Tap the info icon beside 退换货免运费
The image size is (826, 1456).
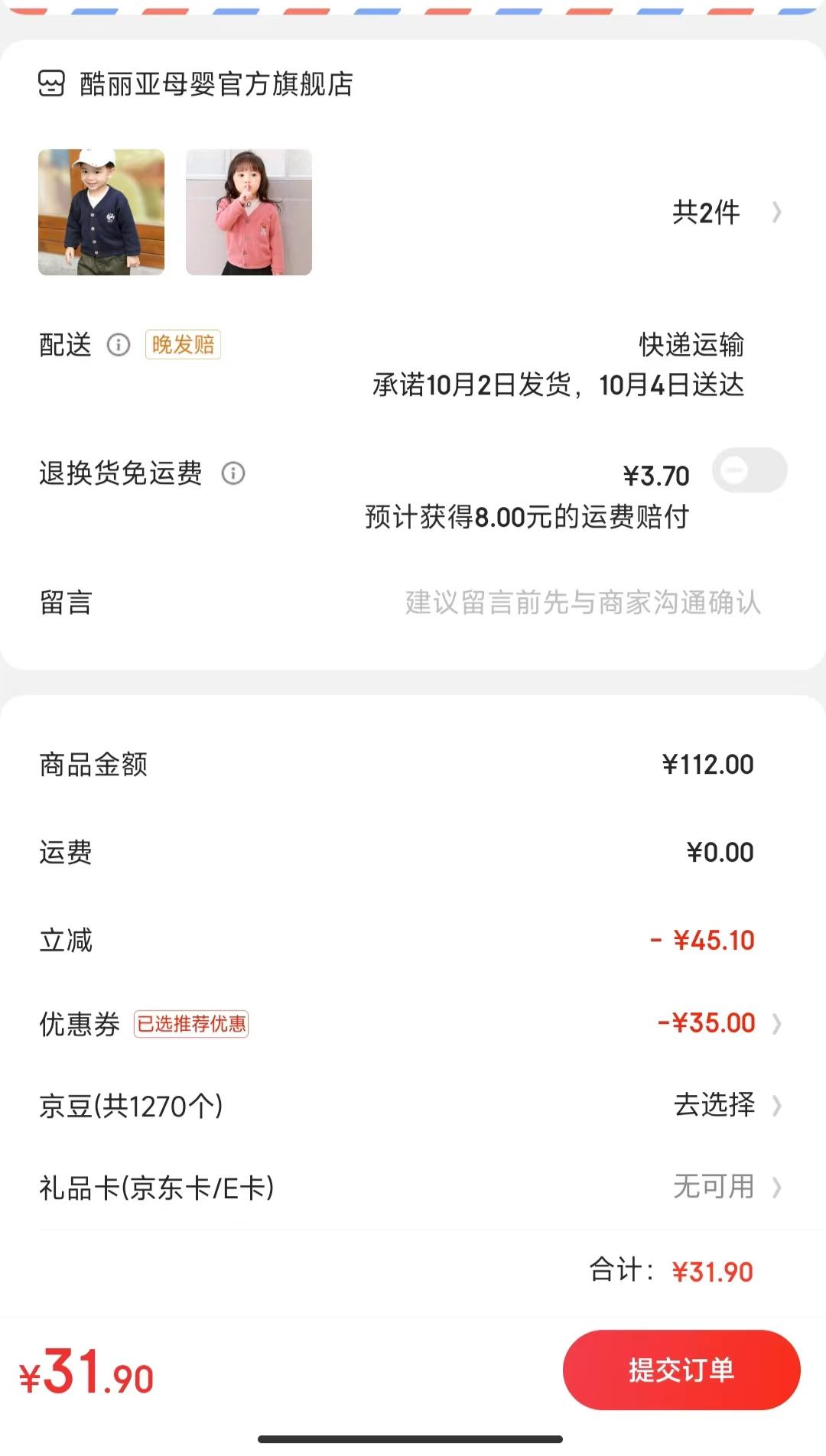click(x=233, y=473)
